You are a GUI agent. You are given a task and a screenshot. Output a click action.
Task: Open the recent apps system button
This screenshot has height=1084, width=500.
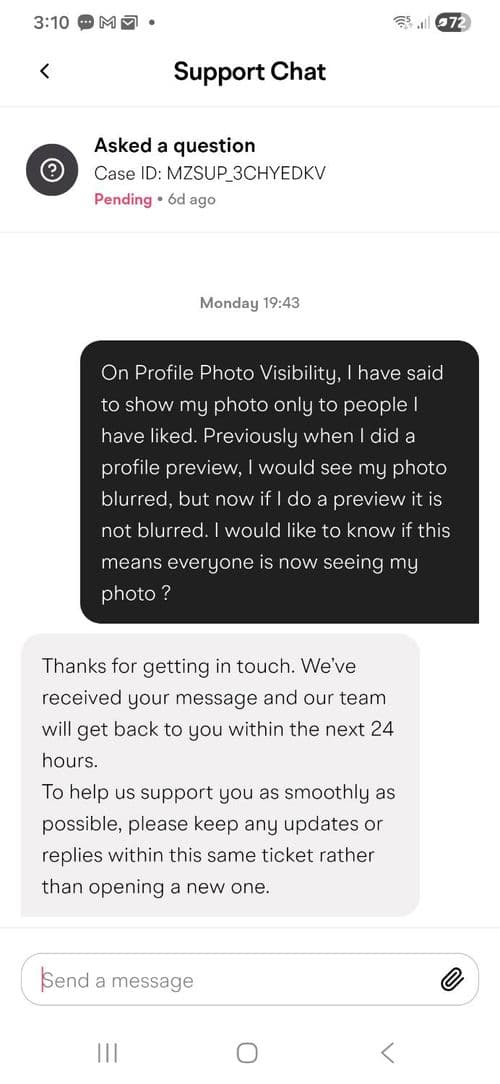[107, 1052]
